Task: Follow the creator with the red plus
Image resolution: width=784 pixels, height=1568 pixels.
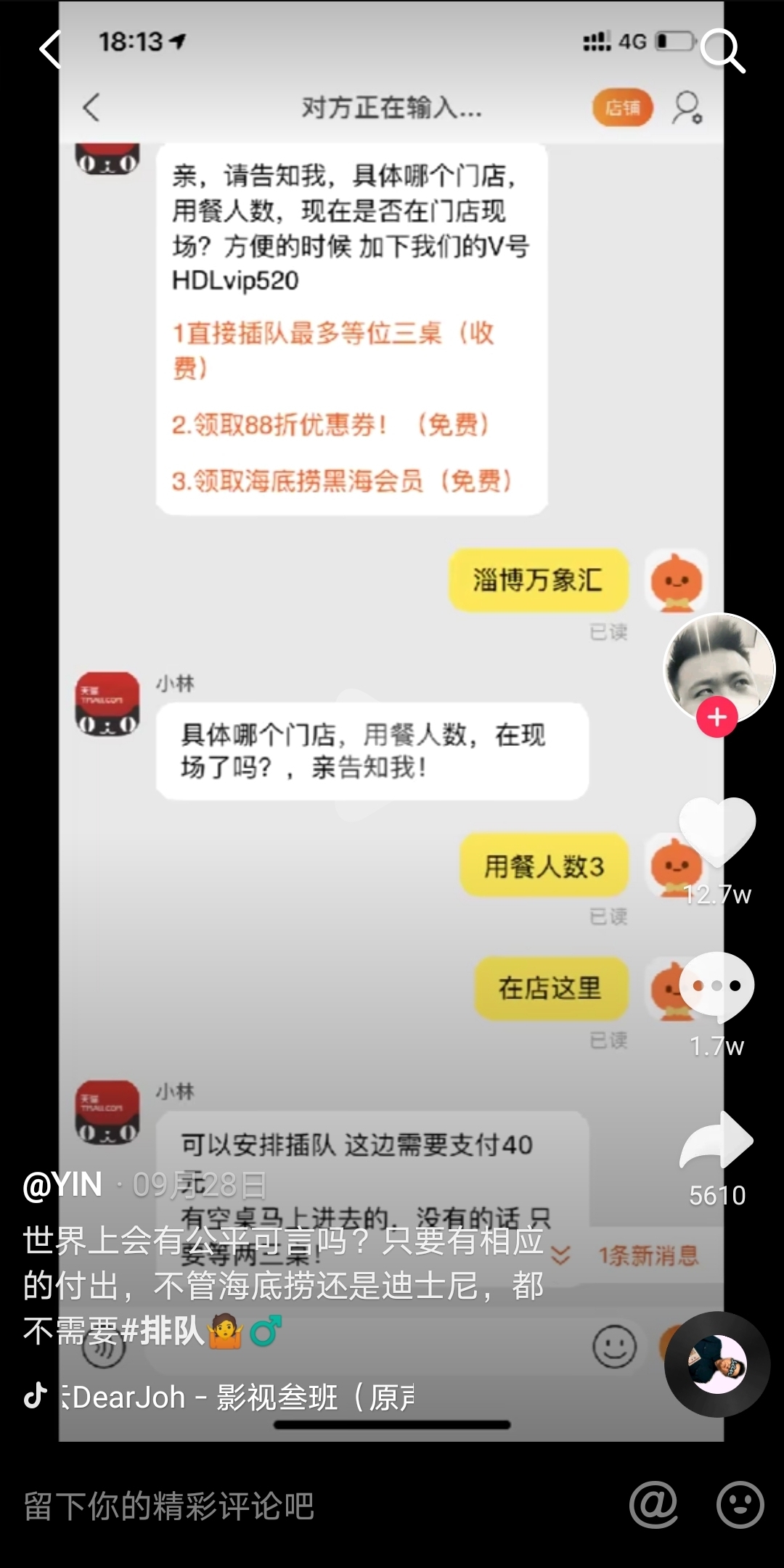Action: 717,717
